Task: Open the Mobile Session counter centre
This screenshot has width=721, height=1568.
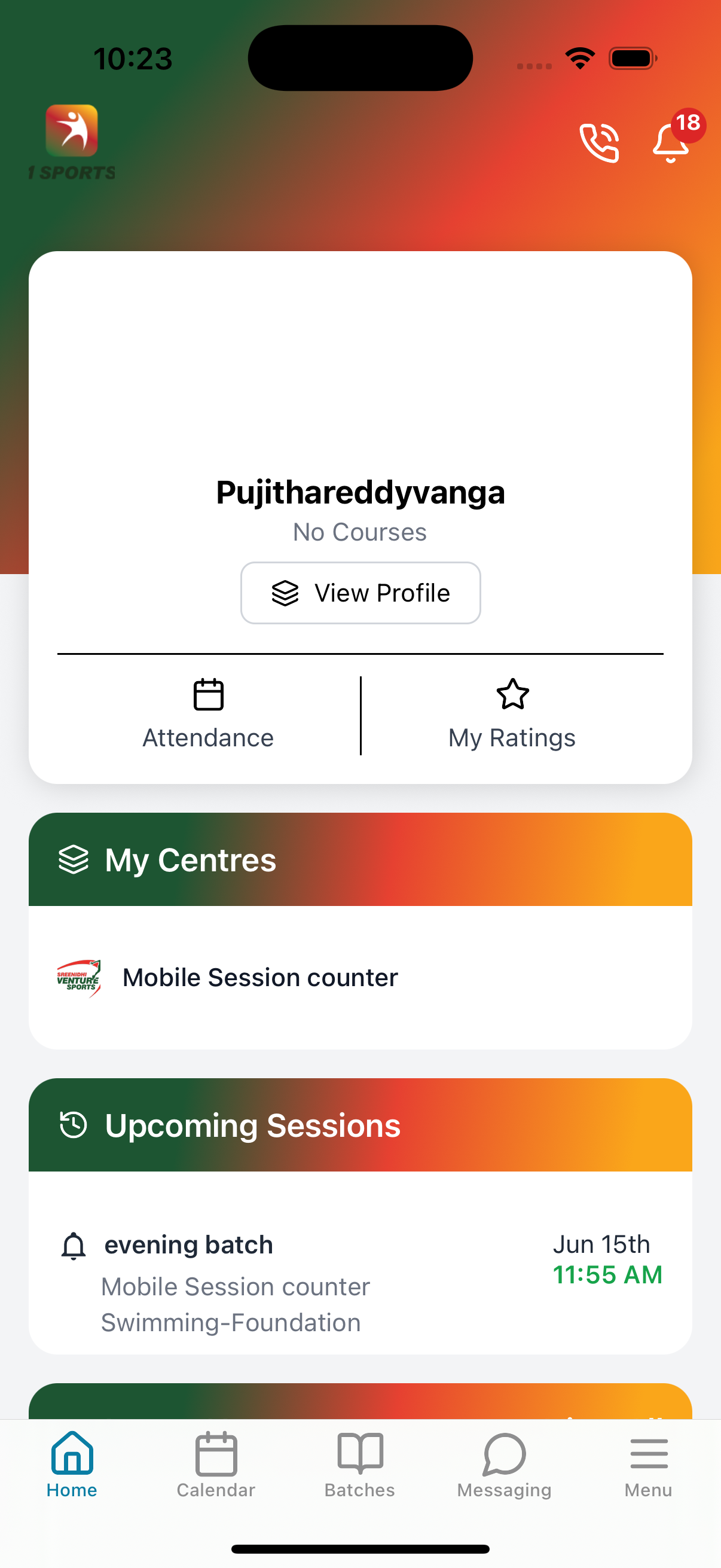Action: 261,978
